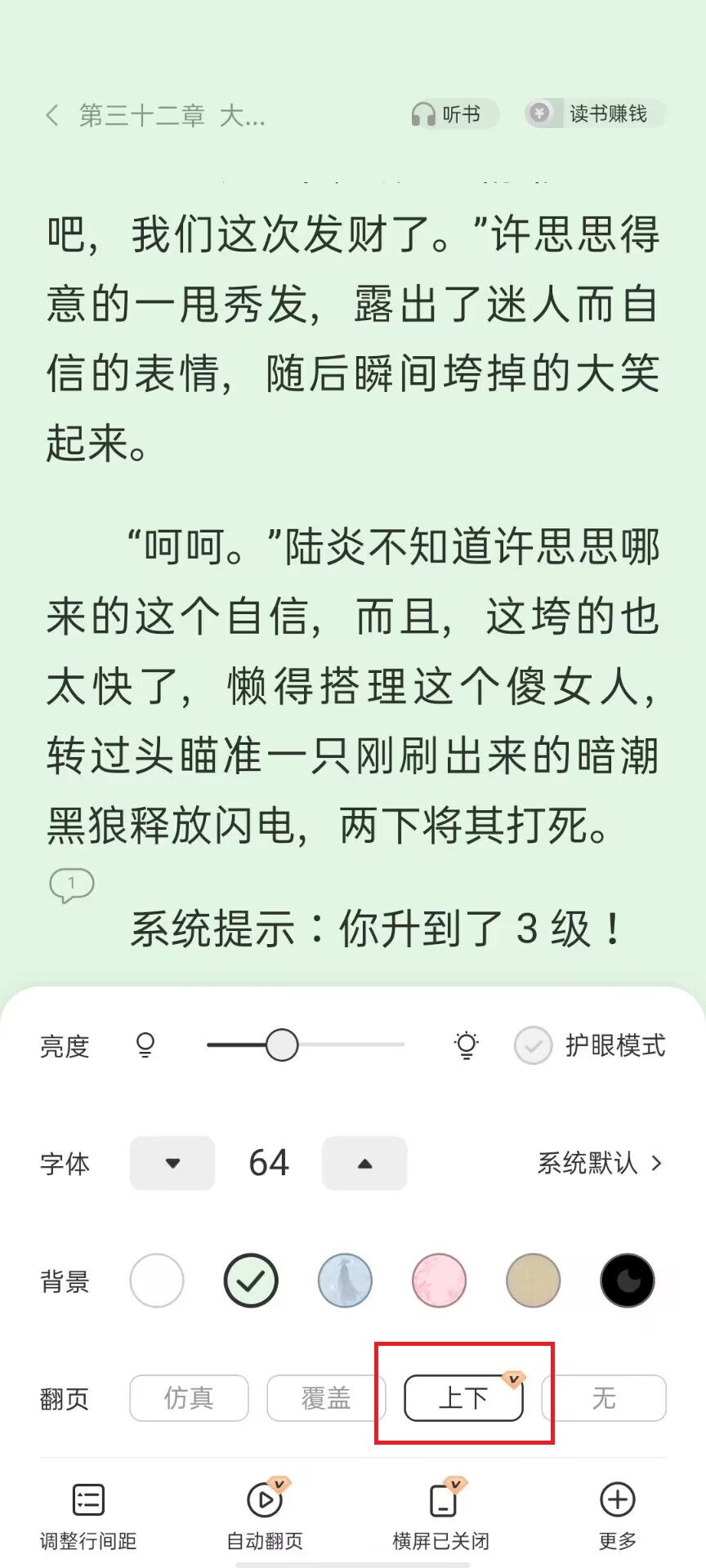
Task: Choose the blue illustrated background
Action: 345,1281
